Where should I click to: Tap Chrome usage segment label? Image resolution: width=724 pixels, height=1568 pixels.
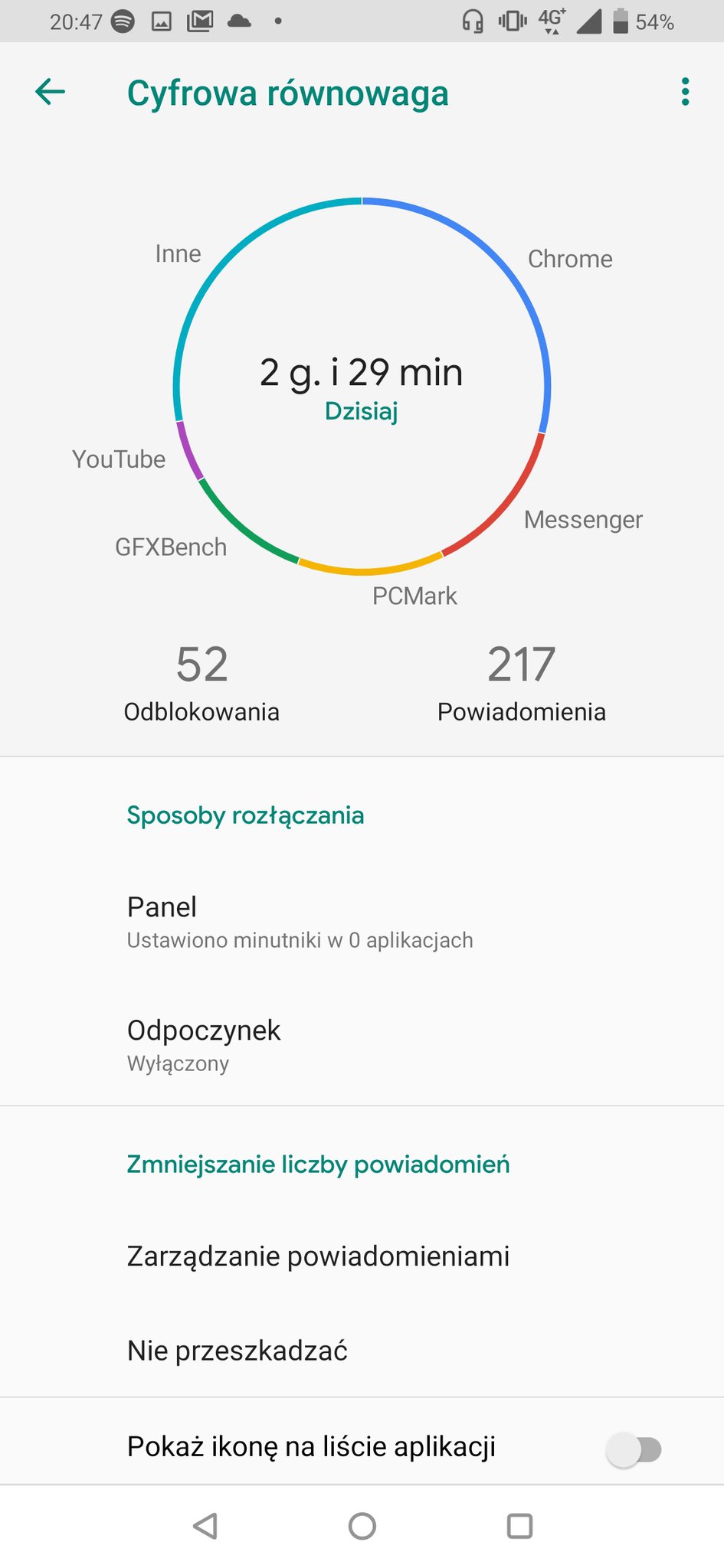570,259
